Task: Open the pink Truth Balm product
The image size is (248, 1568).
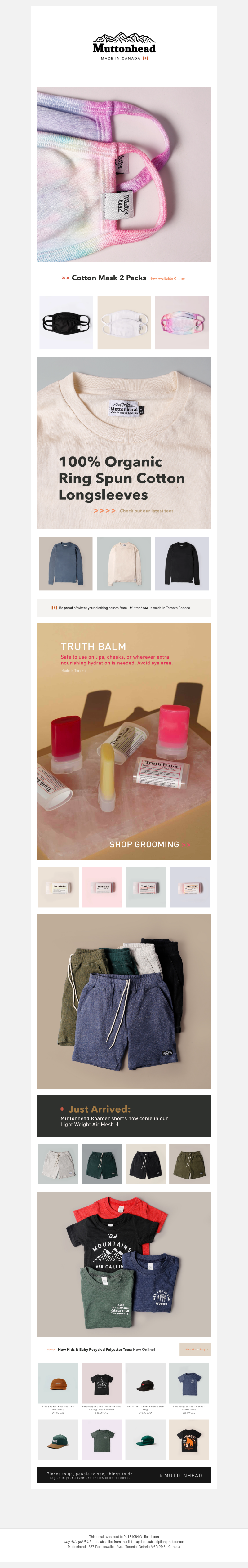Action: coord(102,887)
